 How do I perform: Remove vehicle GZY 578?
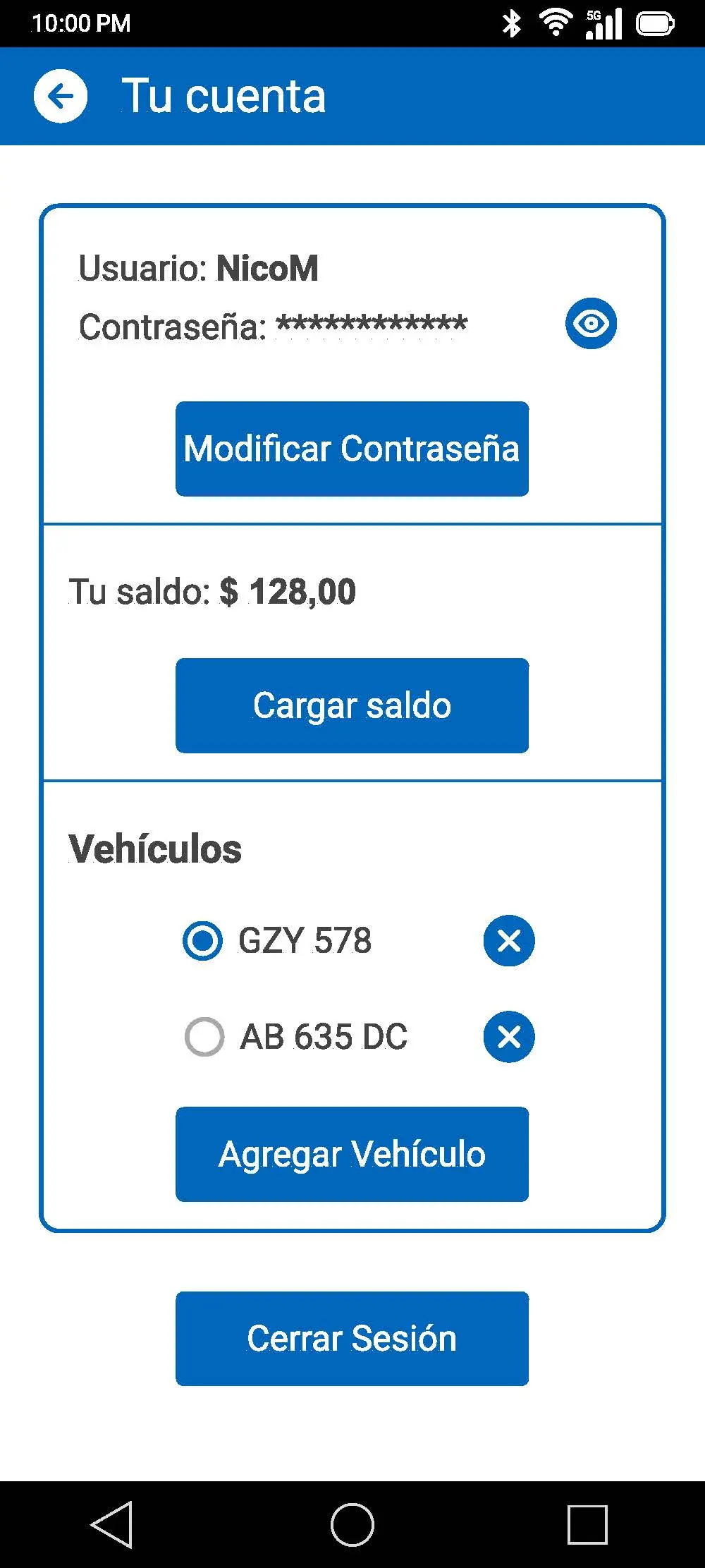pos(509,940)
